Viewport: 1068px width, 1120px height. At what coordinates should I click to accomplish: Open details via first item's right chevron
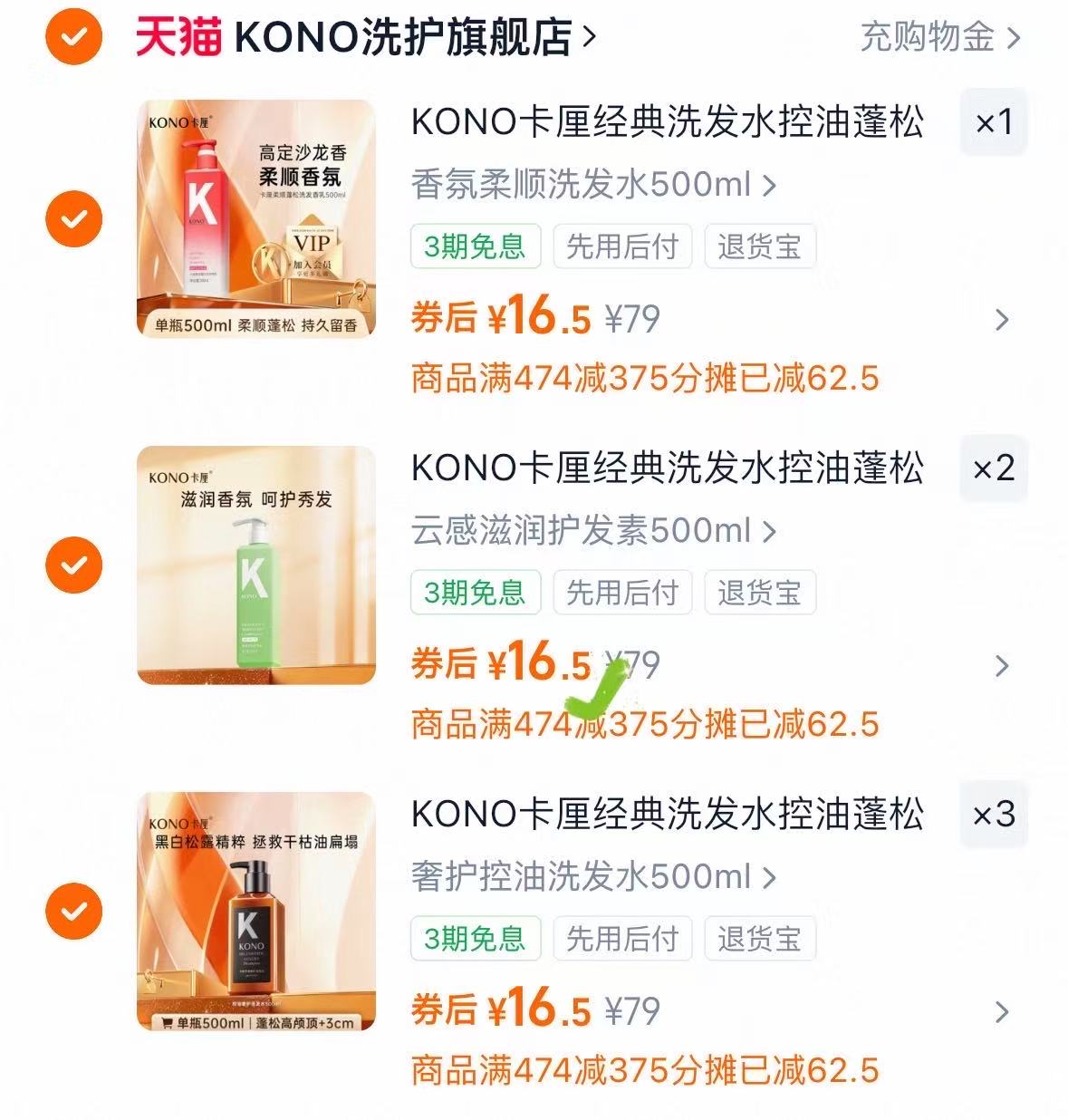click(1002, 319)
